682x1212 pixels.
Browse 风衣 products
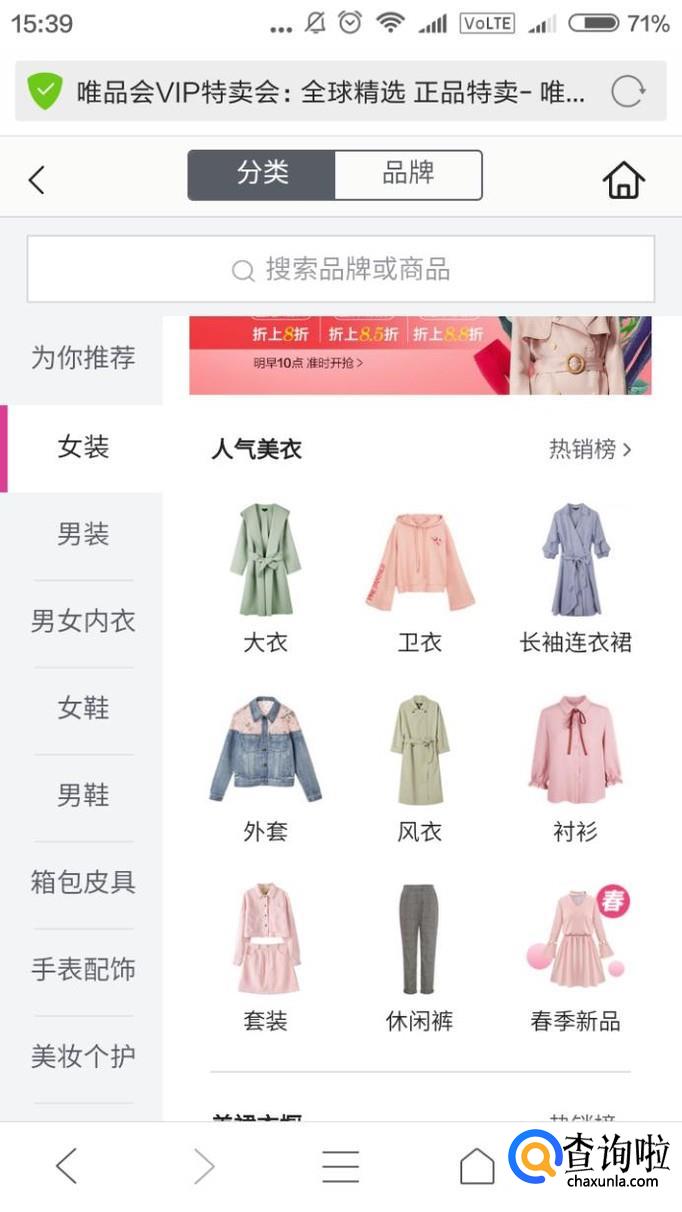pyautogui.click(x=420, y=767)
